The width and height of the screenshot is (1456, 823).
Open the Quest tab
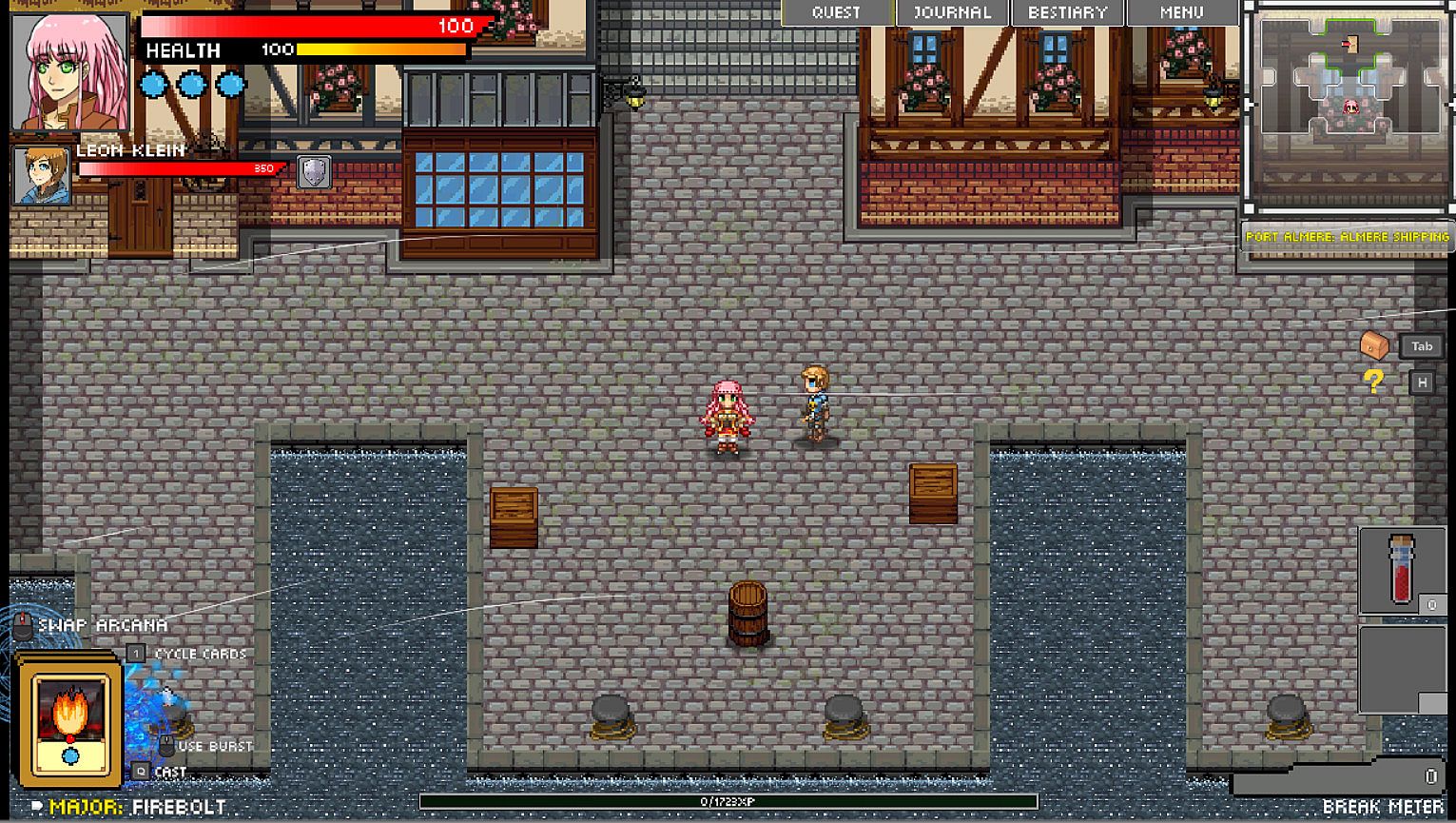tap(836, 12)
